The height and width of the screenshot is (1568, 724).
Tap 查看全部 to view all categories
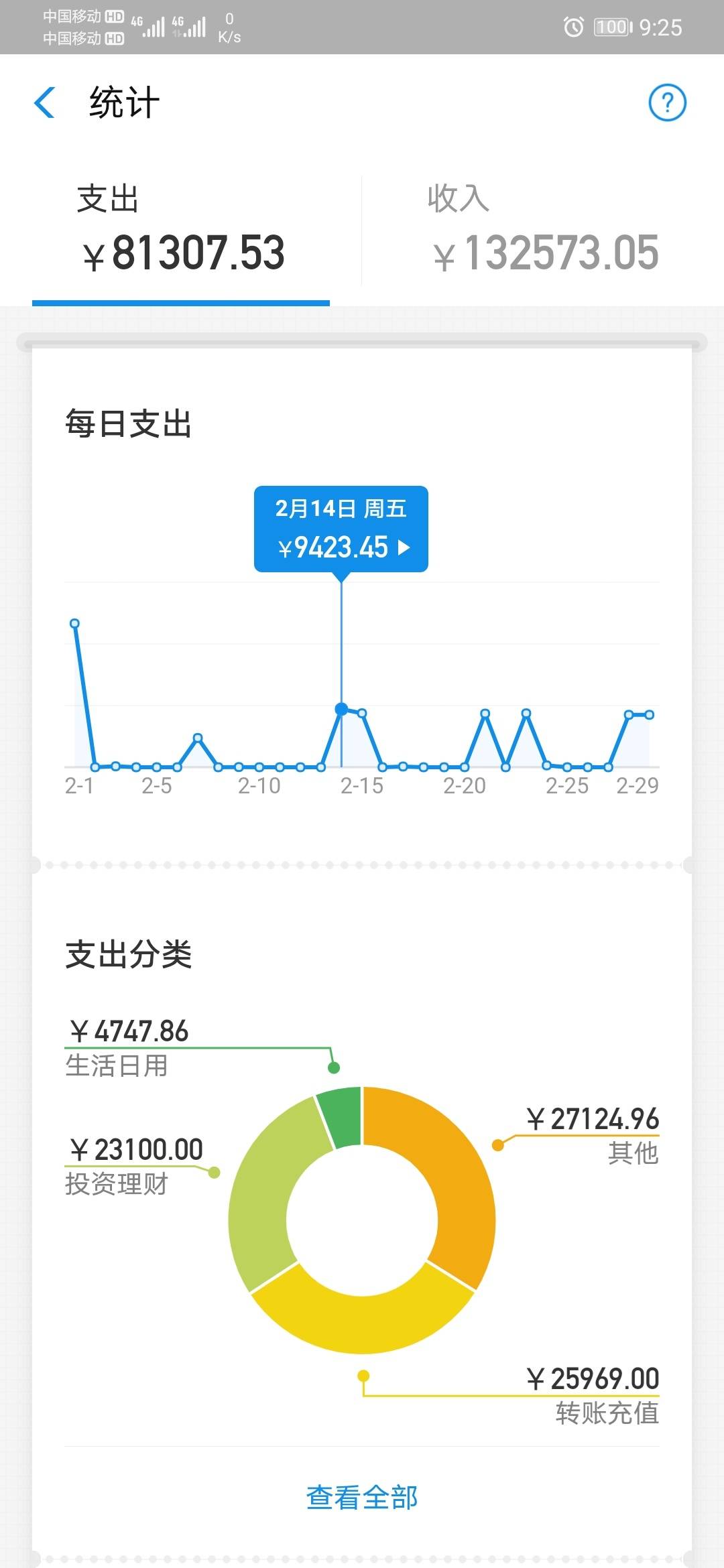pos(362,1497)
